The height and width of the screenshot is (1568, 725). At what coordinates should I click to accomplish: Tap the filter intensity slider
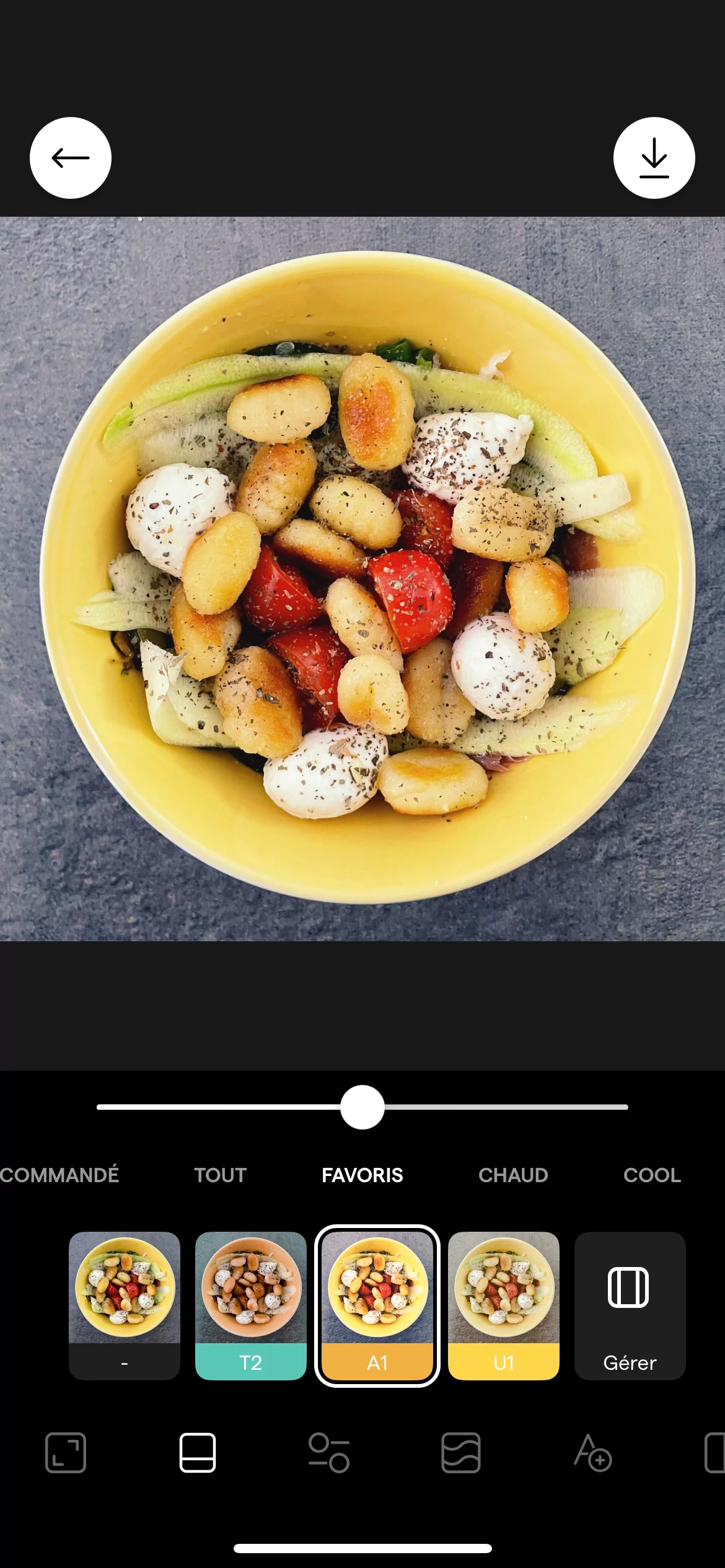362,1107
